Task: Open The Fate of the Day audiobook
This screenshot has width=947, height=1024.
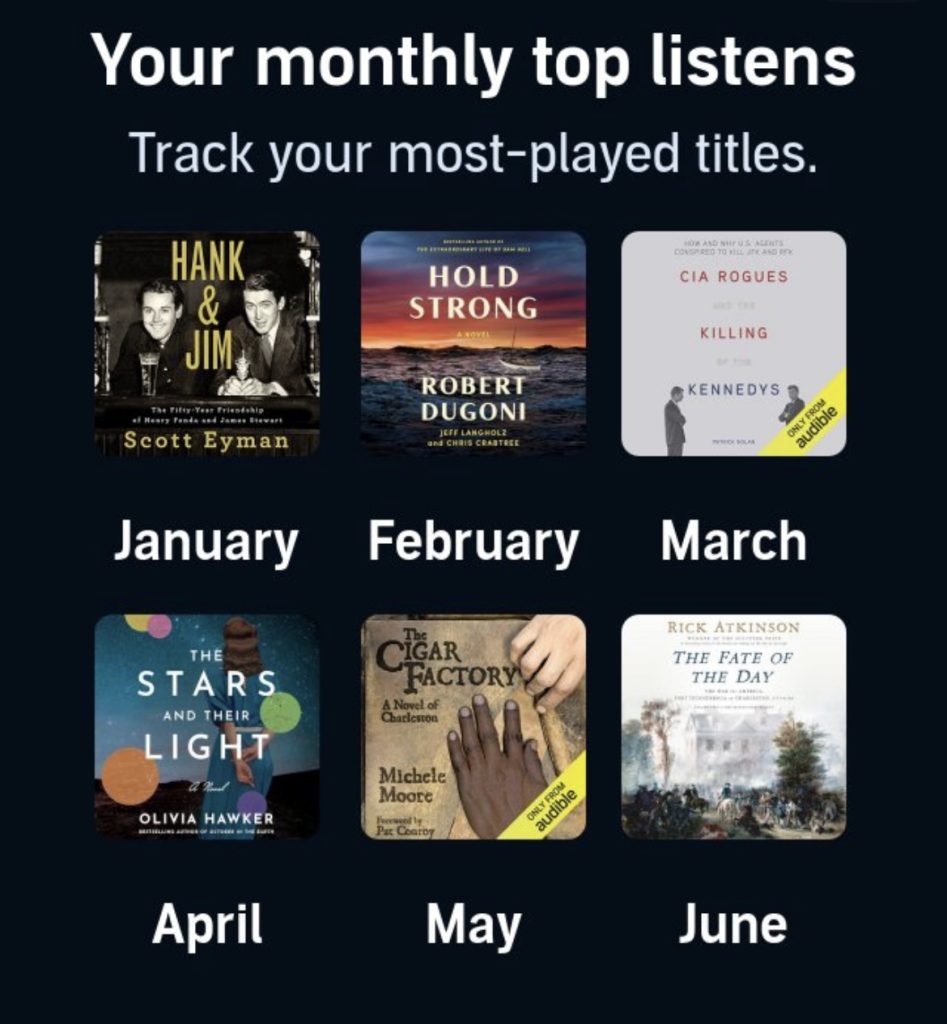Action: [x=733, y=727]
